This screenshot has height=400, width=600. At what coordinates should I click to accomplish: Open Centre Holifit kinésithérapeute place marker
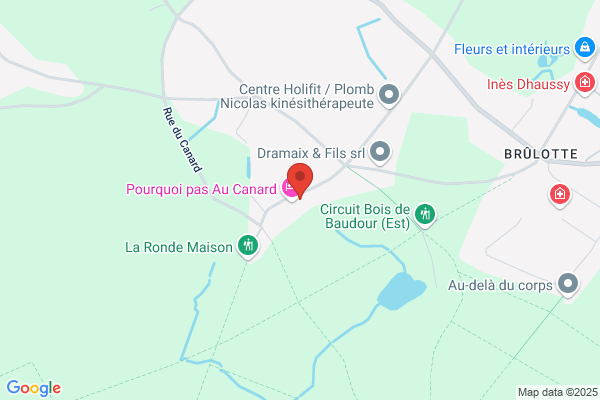(389, 95)
